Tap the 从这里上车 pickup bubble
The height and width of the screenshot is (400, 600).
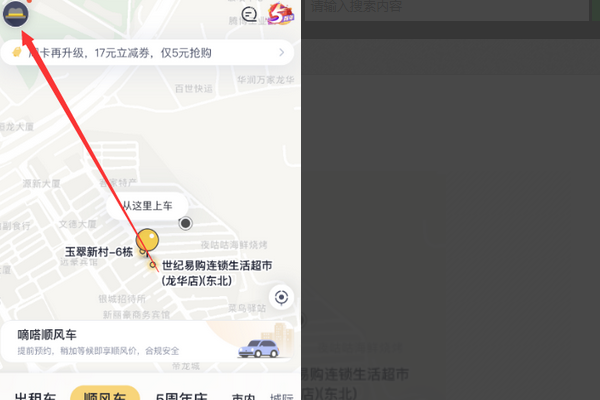148,205
